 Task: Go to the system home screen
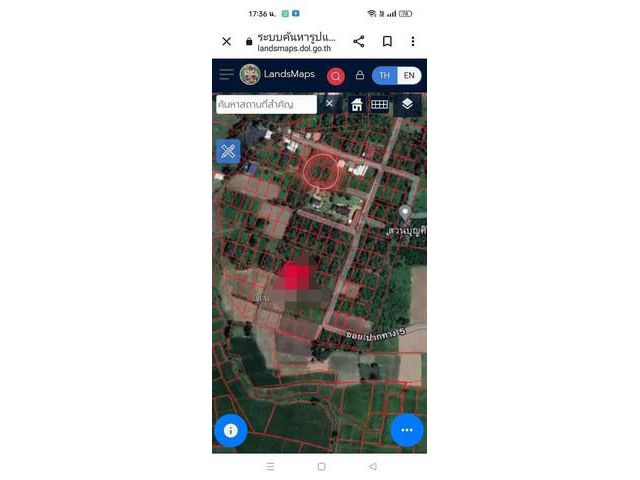pyautogui.click(x=321, y=467)
